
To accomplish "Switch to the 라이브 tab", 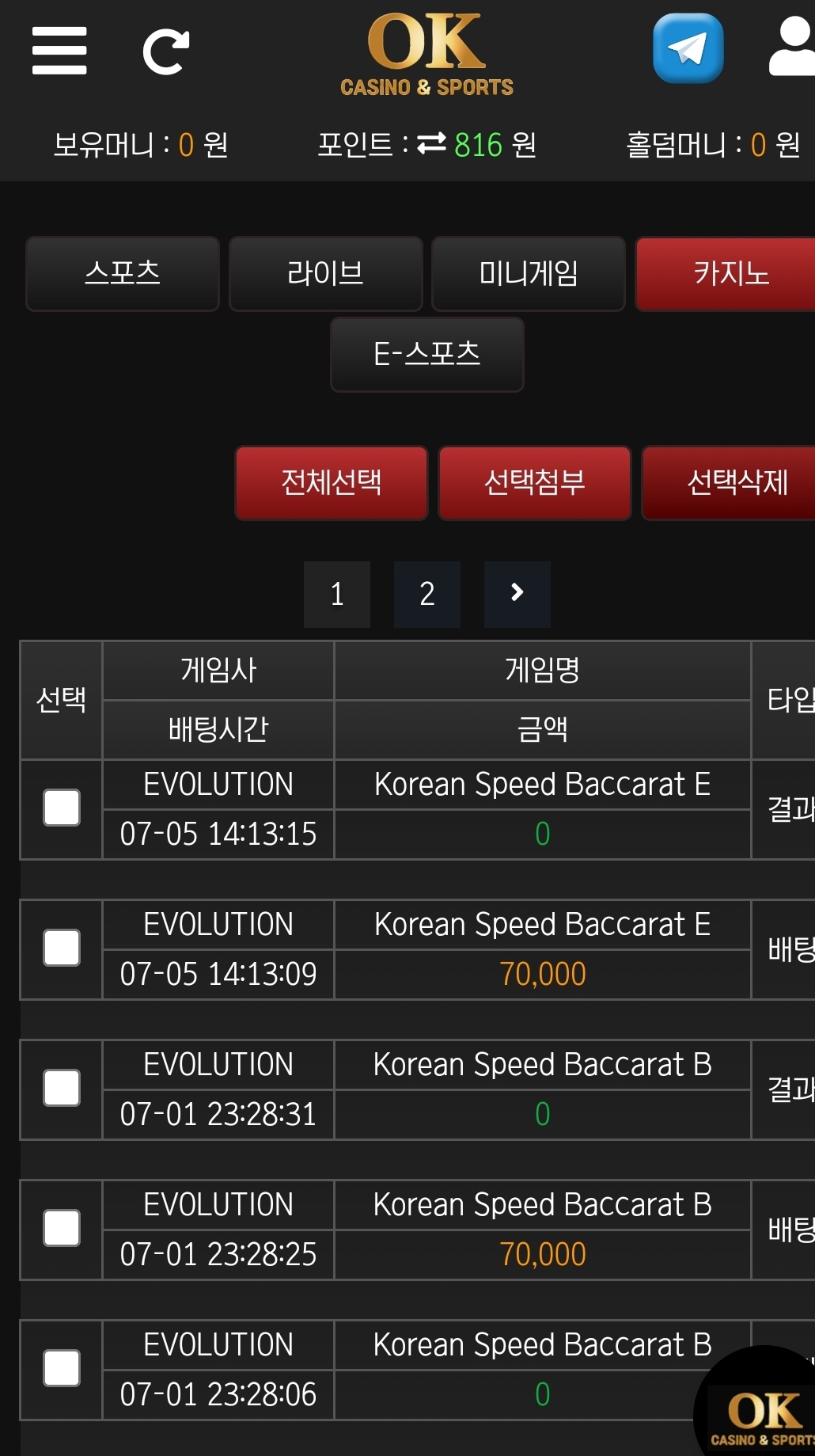I will click(x=325, y=273).
